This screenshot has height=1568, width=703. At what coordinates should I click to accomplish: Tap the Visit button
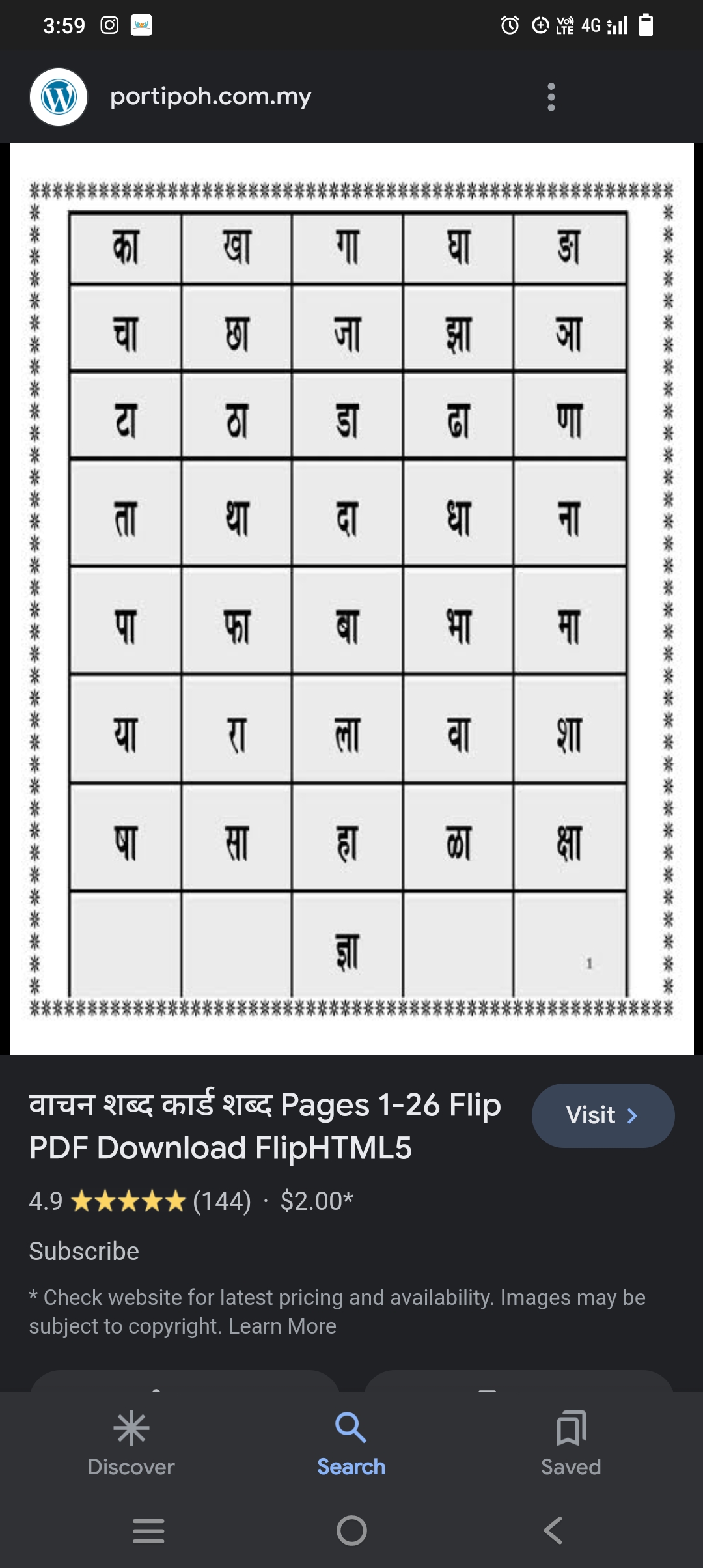603,1115
